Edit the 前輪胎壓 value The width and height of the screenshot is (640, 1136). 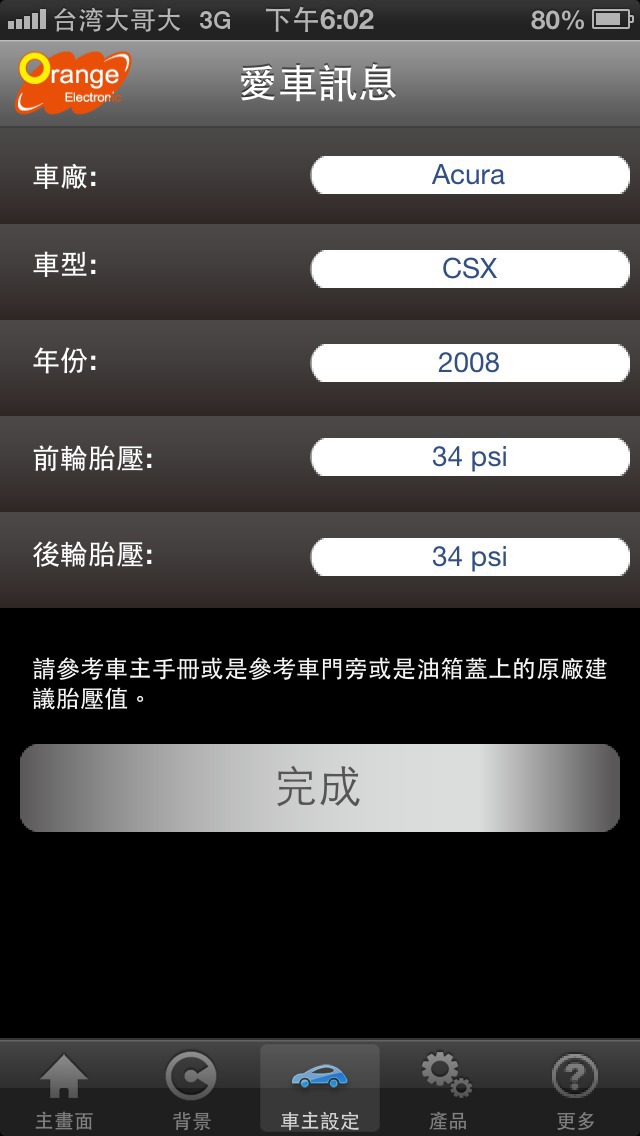(x=470, y=457)
